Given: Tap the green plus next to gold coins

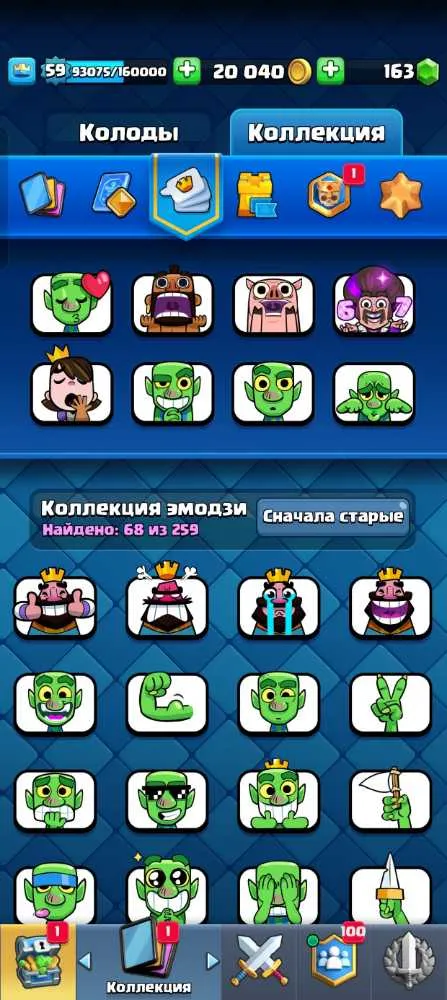Looking at the screenshot, I should point(330,71).
